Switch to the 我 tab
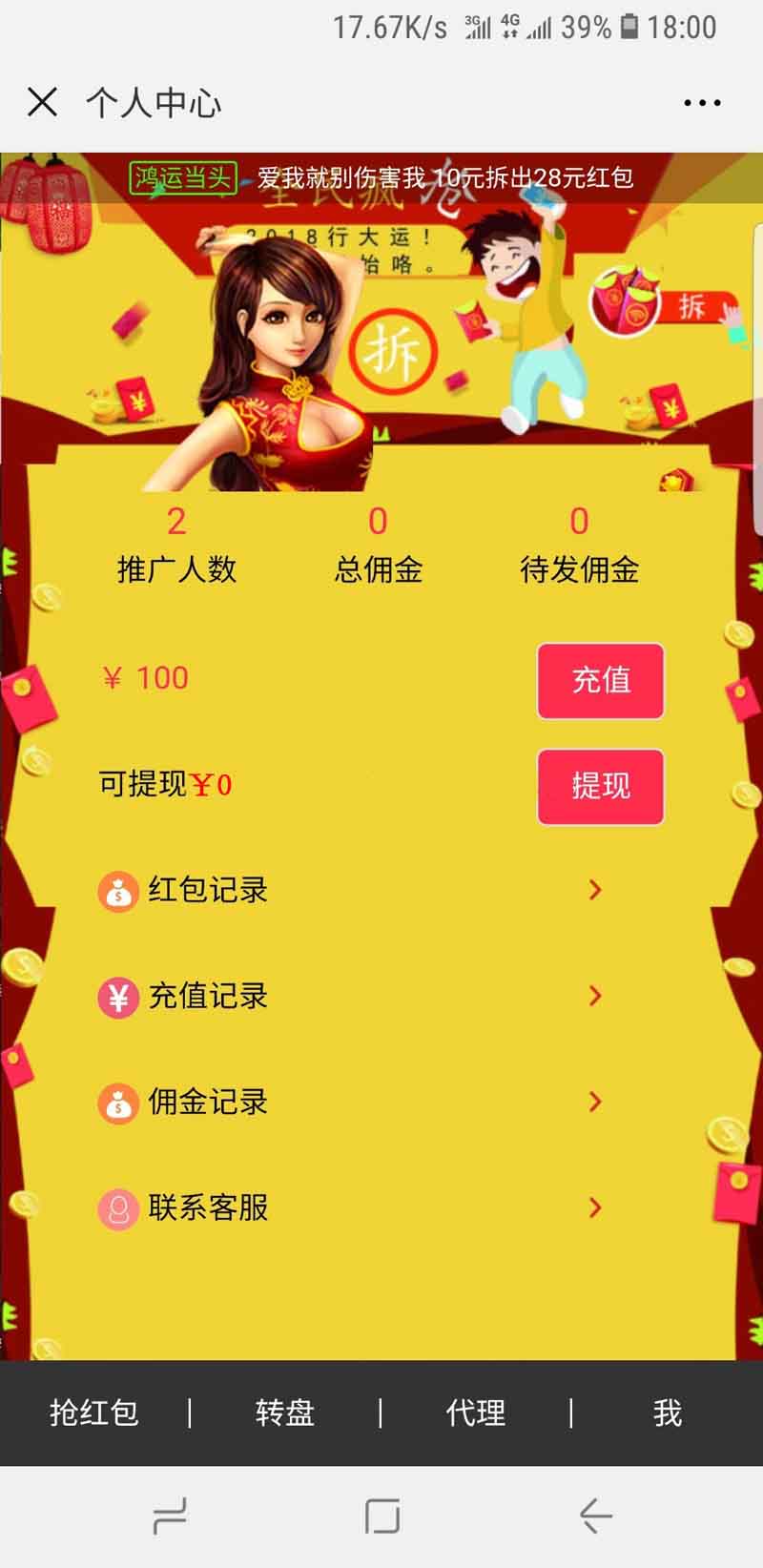The image size is (763, 1568). (x=668, y=1413)
